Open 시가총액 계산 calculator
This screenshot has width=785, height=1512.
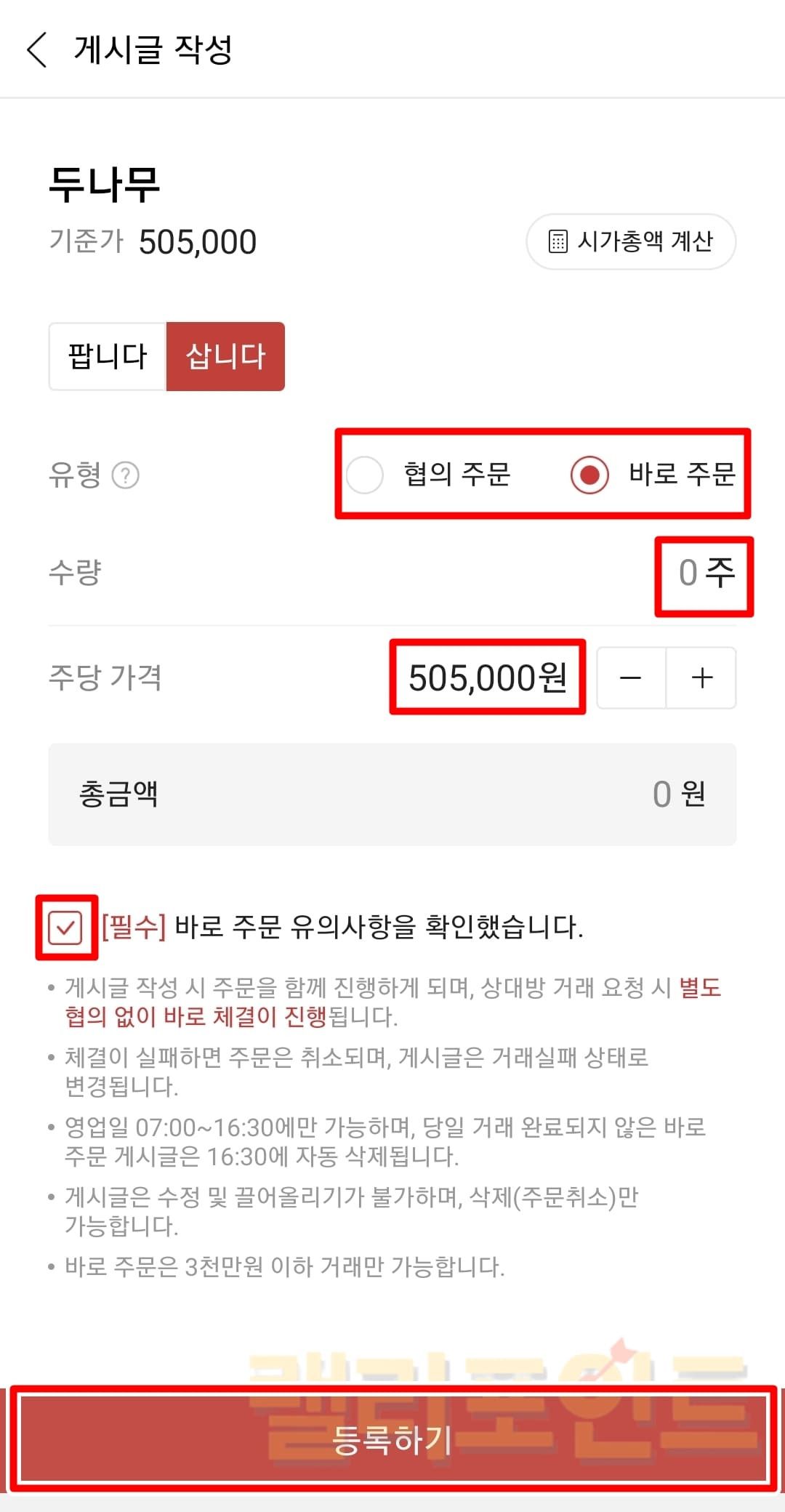pyautogui.click(x=630, y=241)
